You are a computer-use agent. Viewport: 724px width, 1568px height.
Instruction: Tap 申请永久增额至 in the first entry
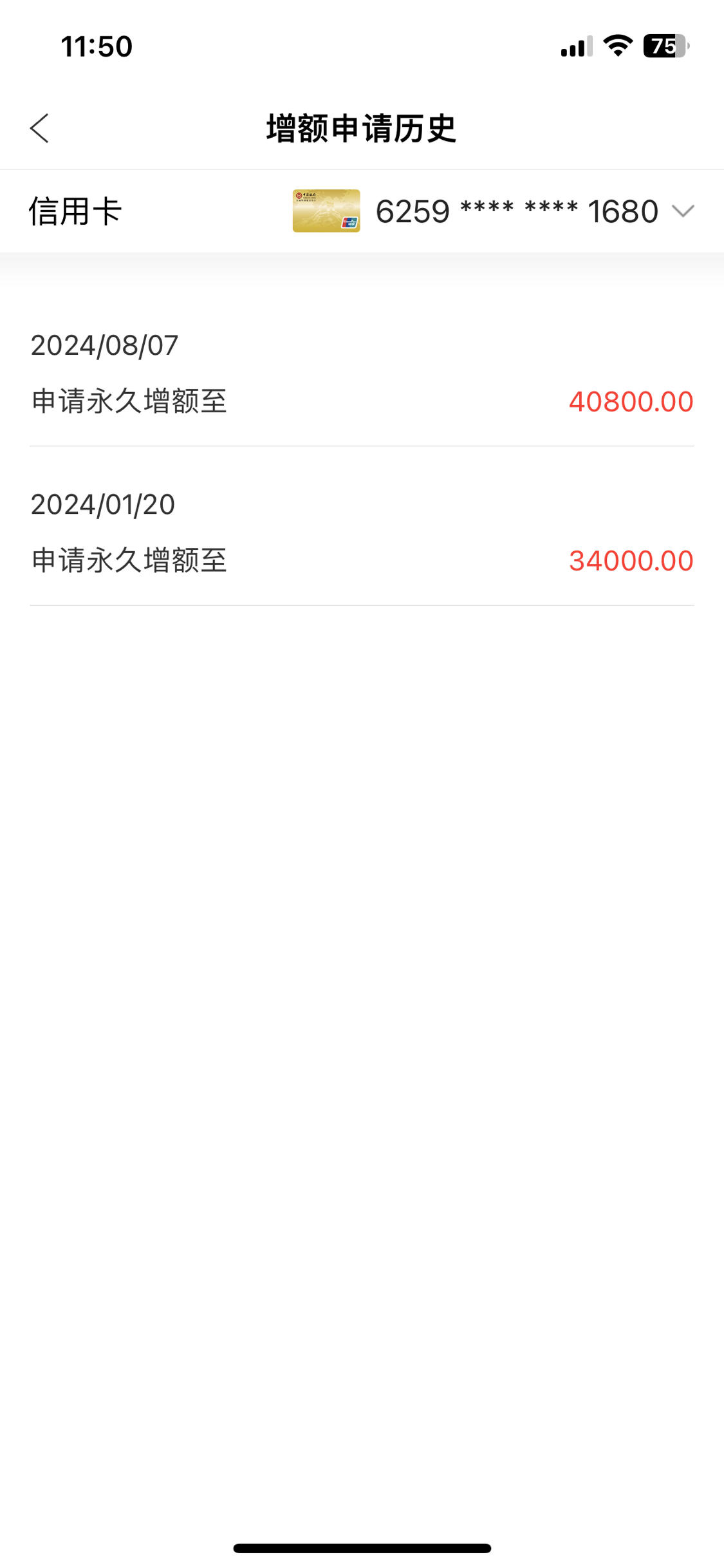pos(128,402)
